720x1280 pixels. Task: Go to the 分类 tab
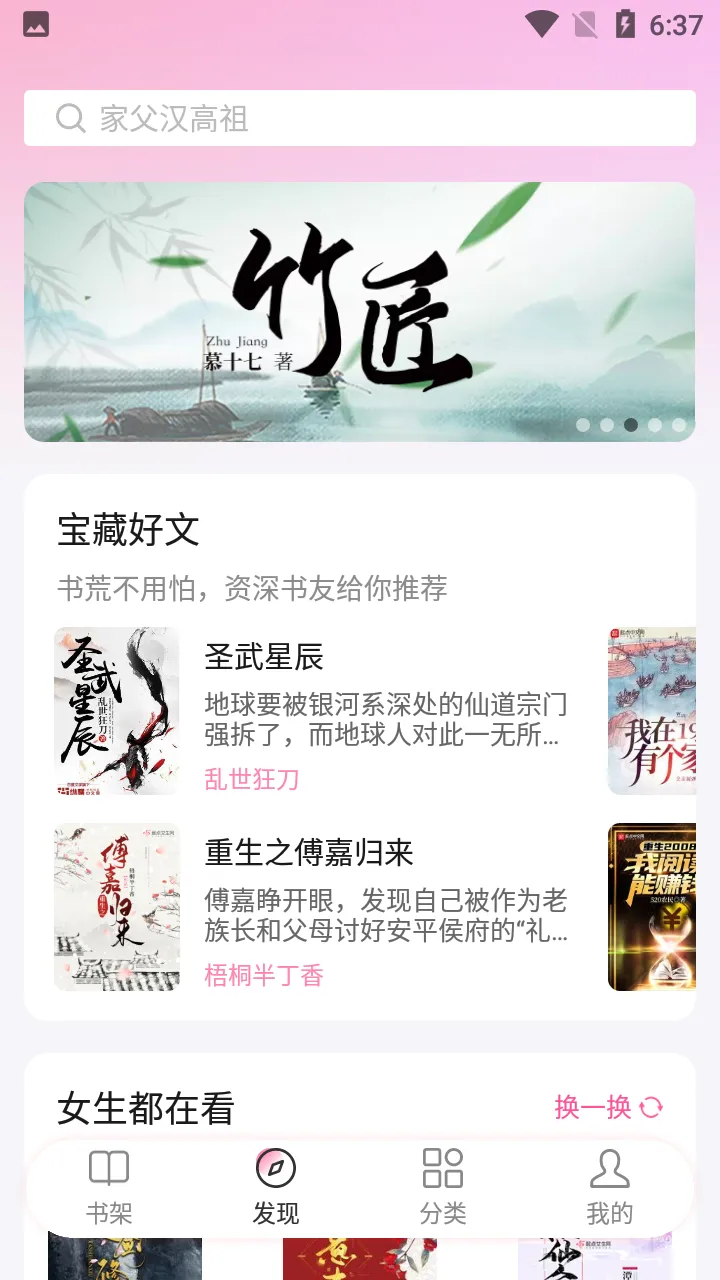pos(443,1187)
